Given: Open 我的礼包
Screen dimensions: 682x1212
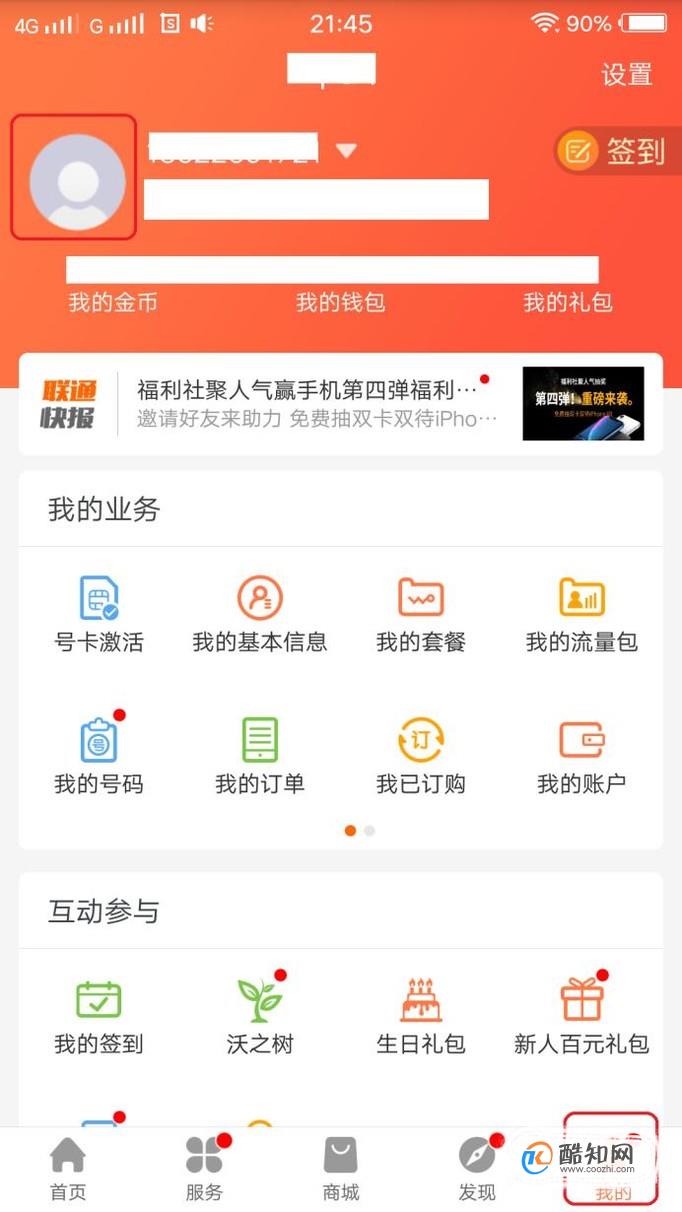Looking at the screenshot, I should click(x=568, y=302).
